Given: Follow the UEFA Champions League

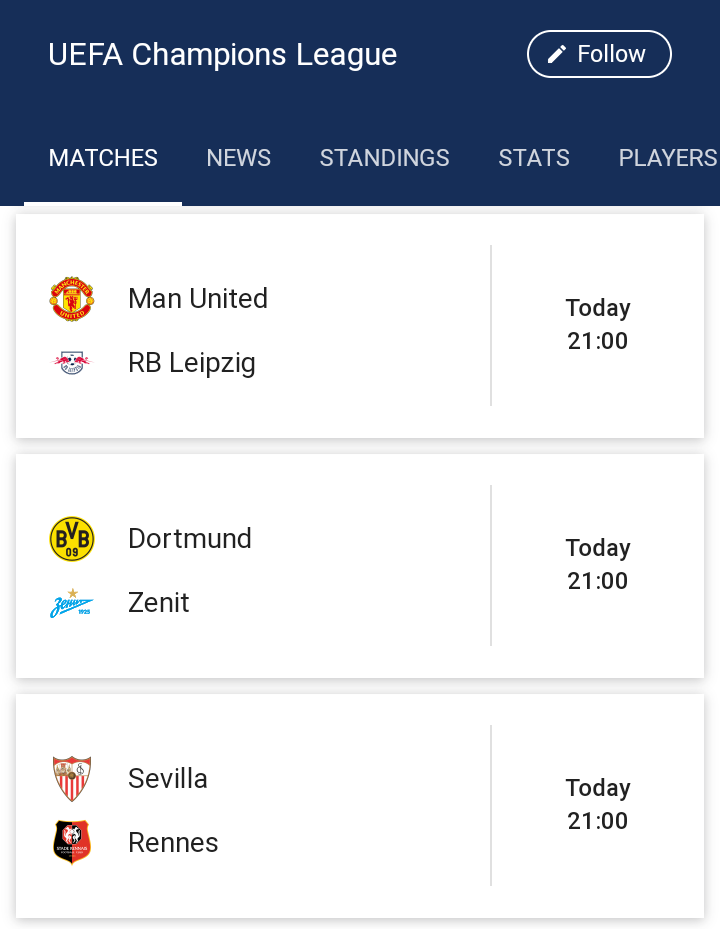Looking at the screenshot, I should (599, 54).
